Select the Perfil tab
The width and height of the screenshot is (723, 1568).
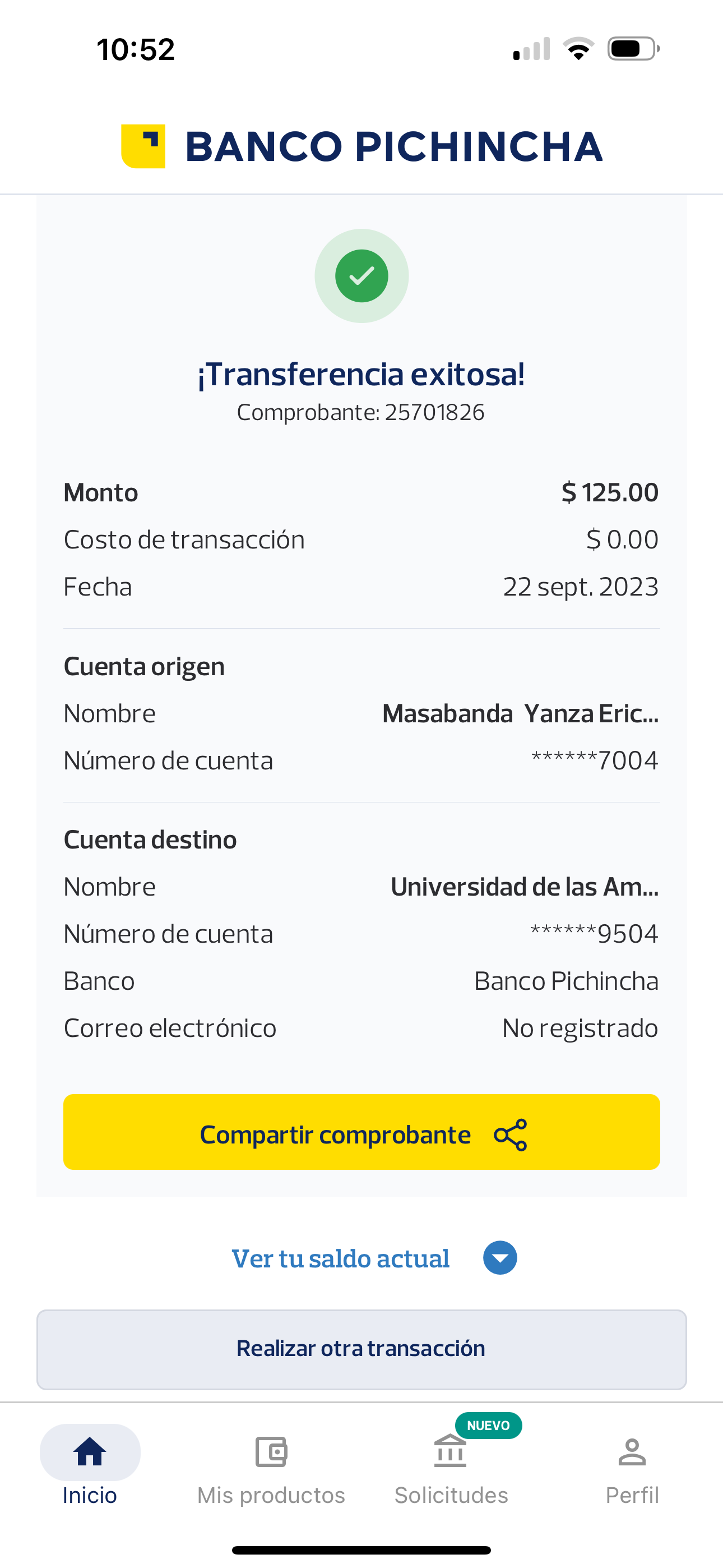632,1467
